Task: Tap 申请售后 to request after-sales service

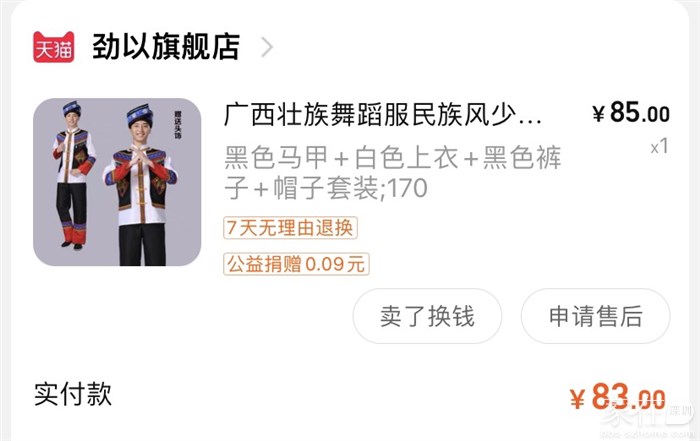Action: pyautogui.click(x=595, y=317)
